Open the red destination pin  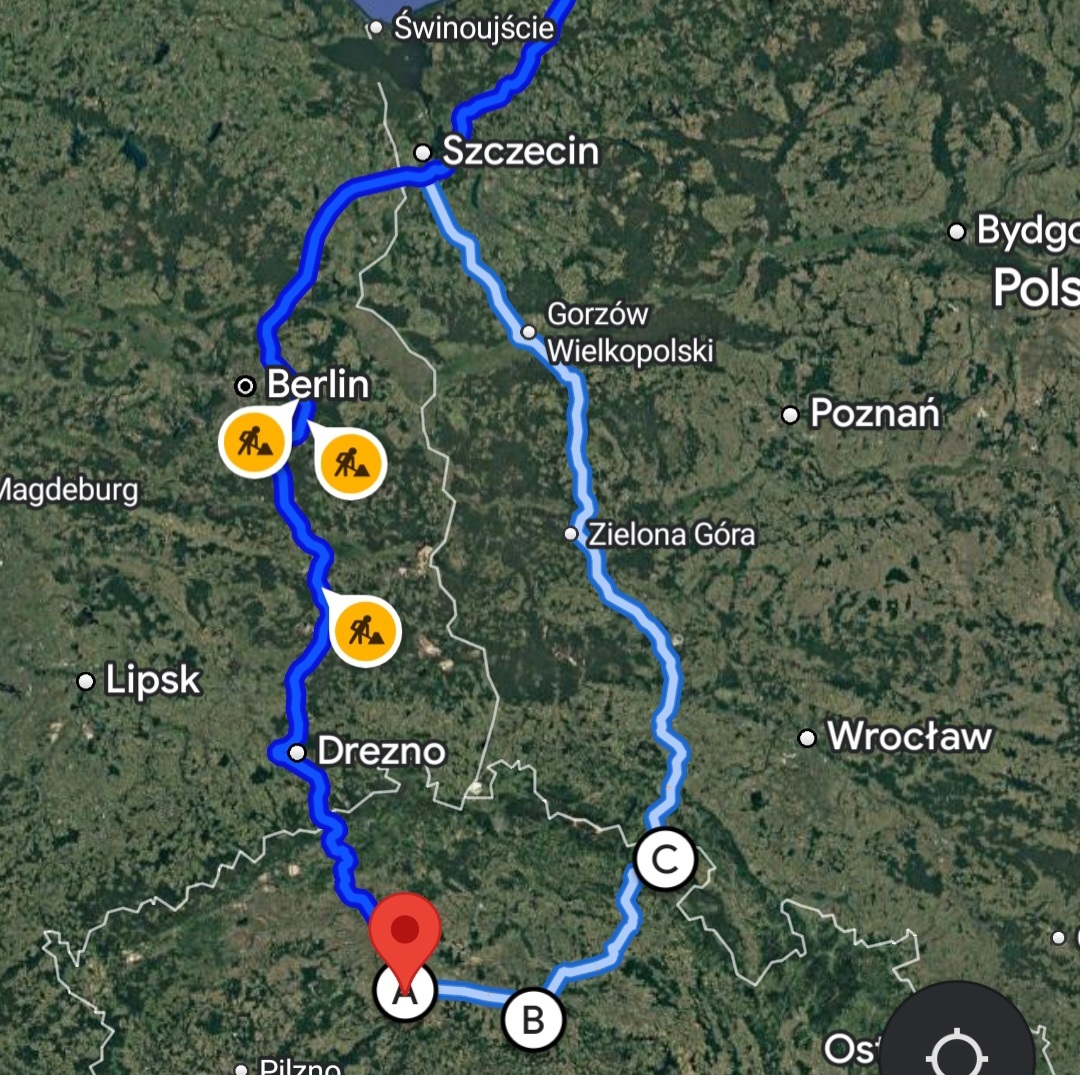pyautogui.click(x=404, y=931)
